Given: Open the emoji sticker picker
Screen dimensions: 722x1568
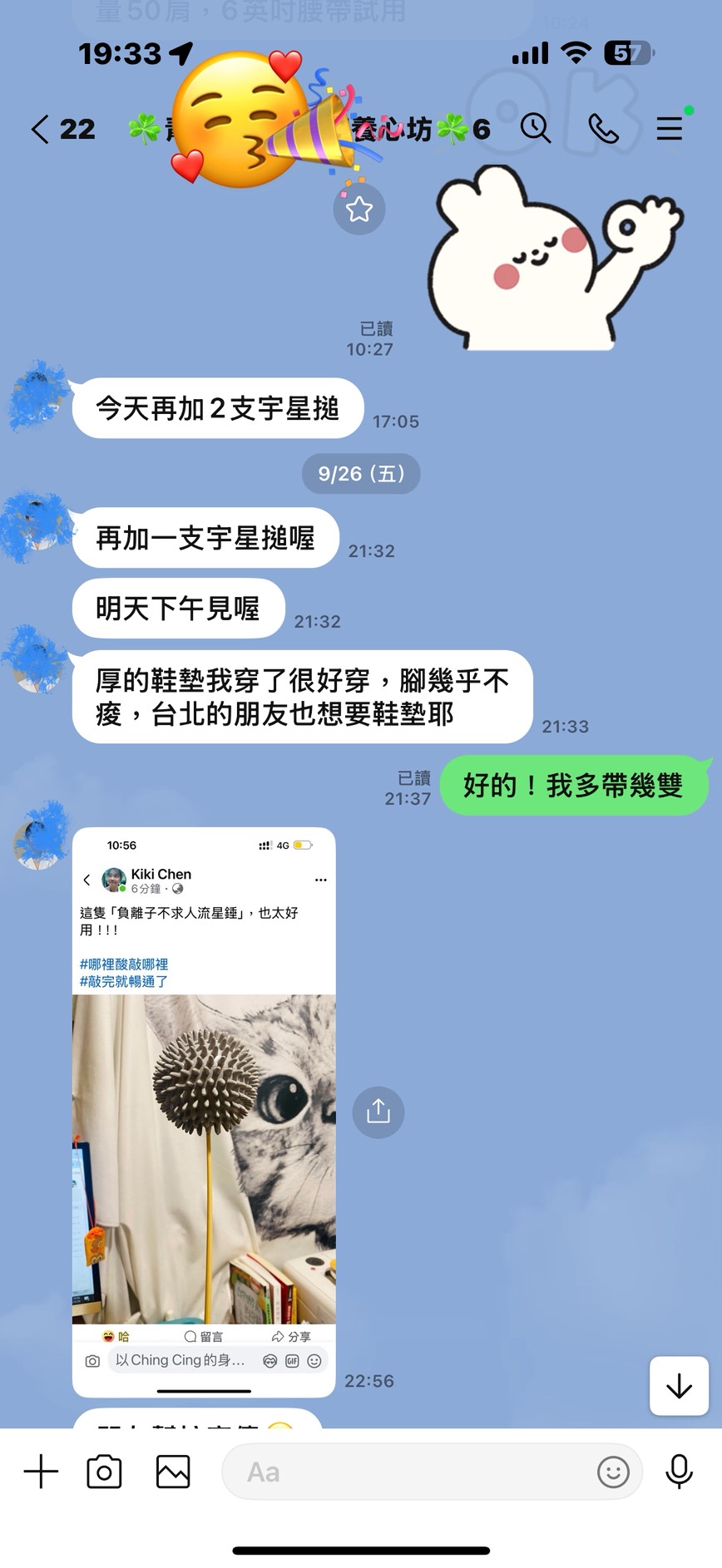Looking at the screenshot, I should (x=613, y=1472).
